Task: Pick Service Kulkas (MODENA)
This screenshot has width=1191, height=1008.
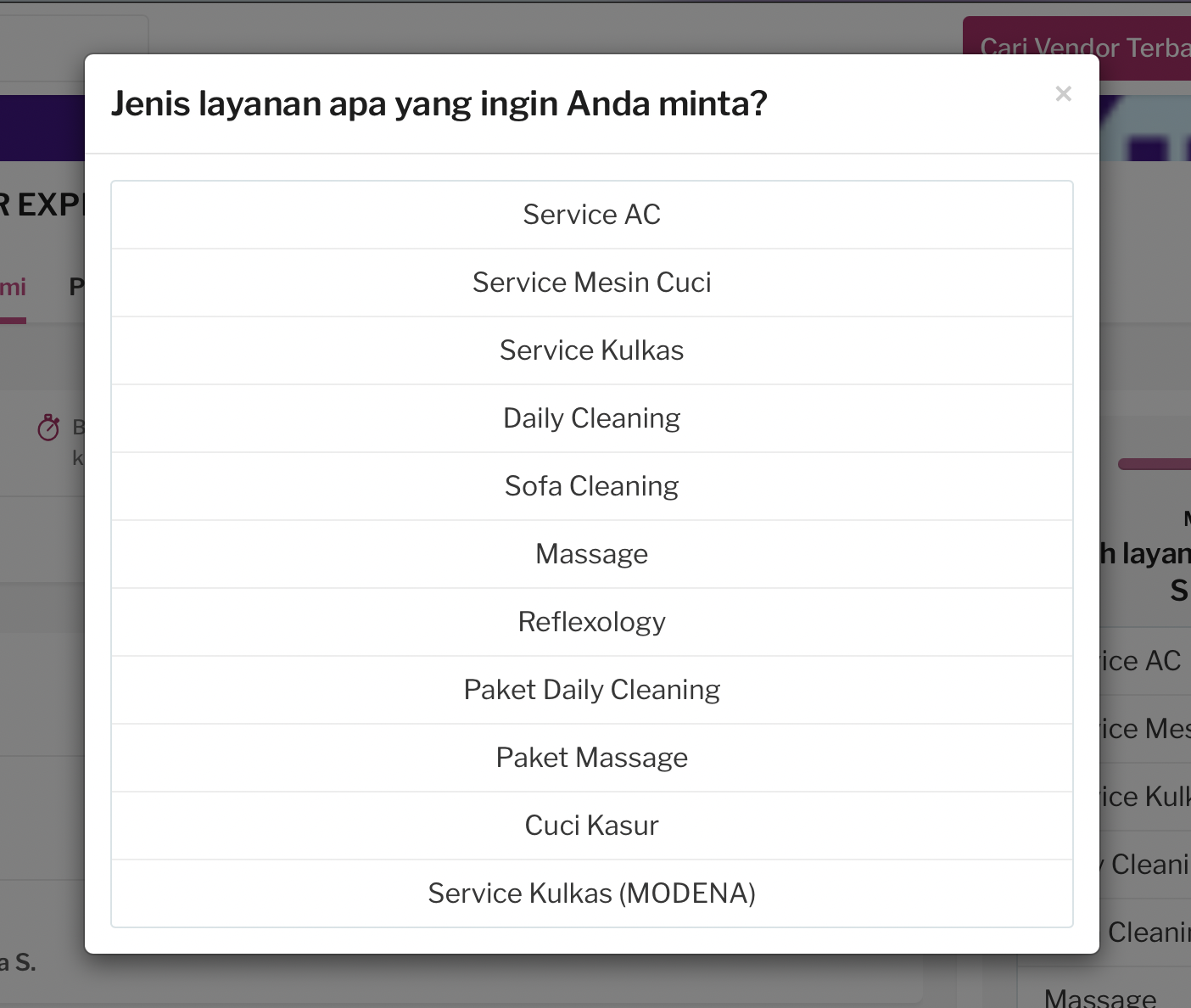Action: point(591,893)
